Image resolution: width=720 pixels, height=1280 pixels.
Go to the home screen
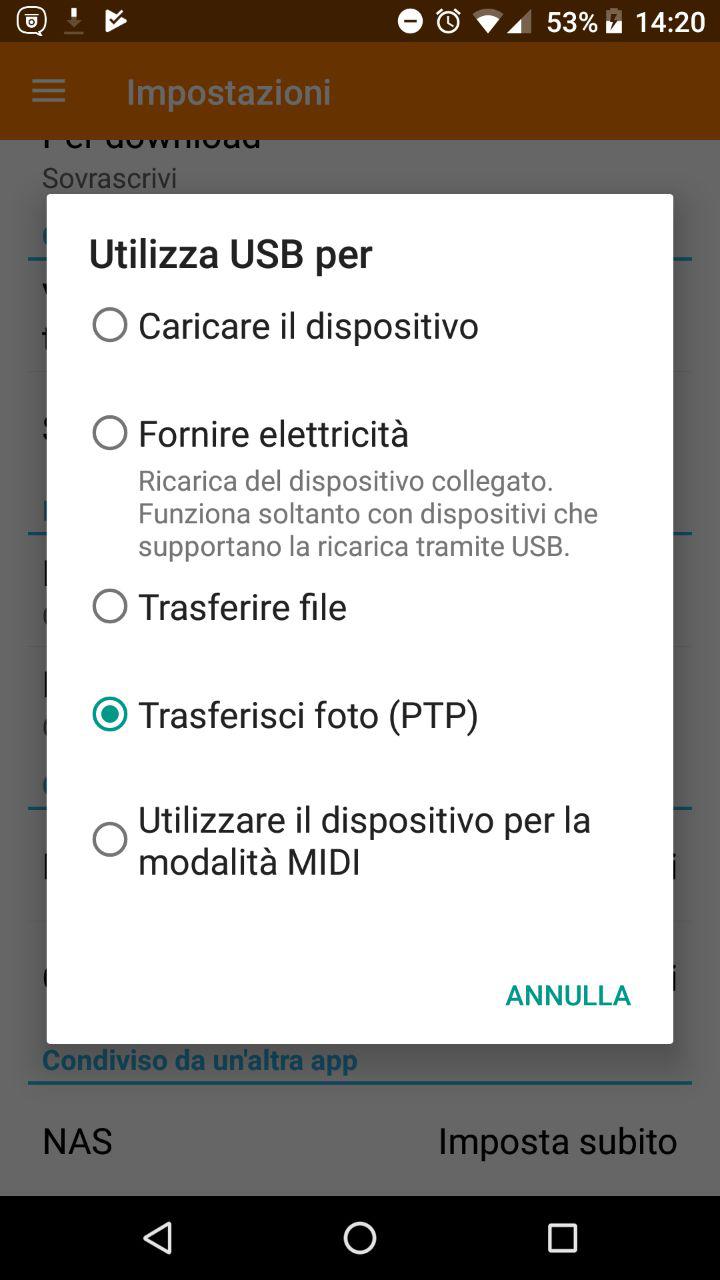coord(360,1238)
